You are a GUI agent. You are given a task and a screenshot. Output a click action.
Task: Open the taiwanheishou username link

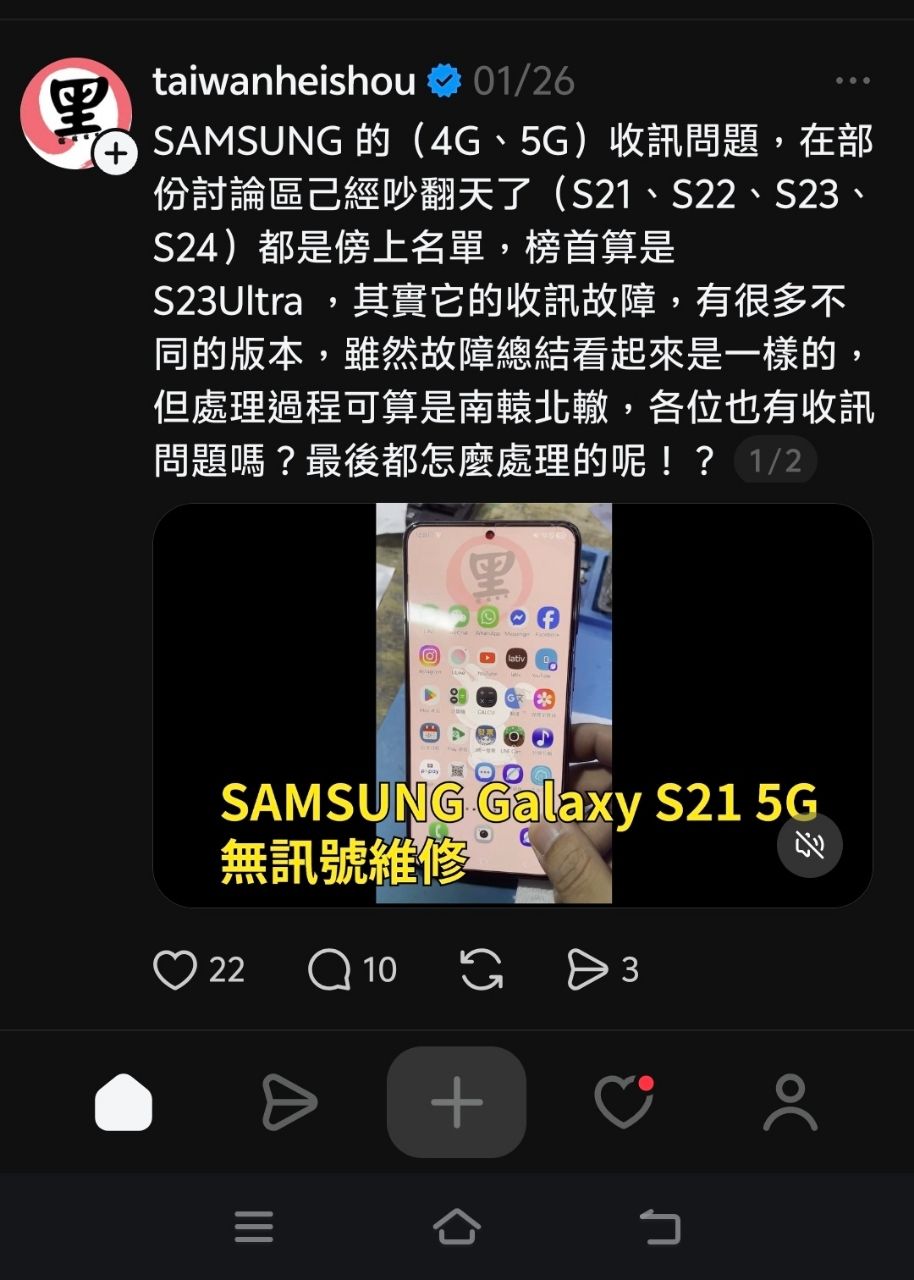(x=284, y=81)
